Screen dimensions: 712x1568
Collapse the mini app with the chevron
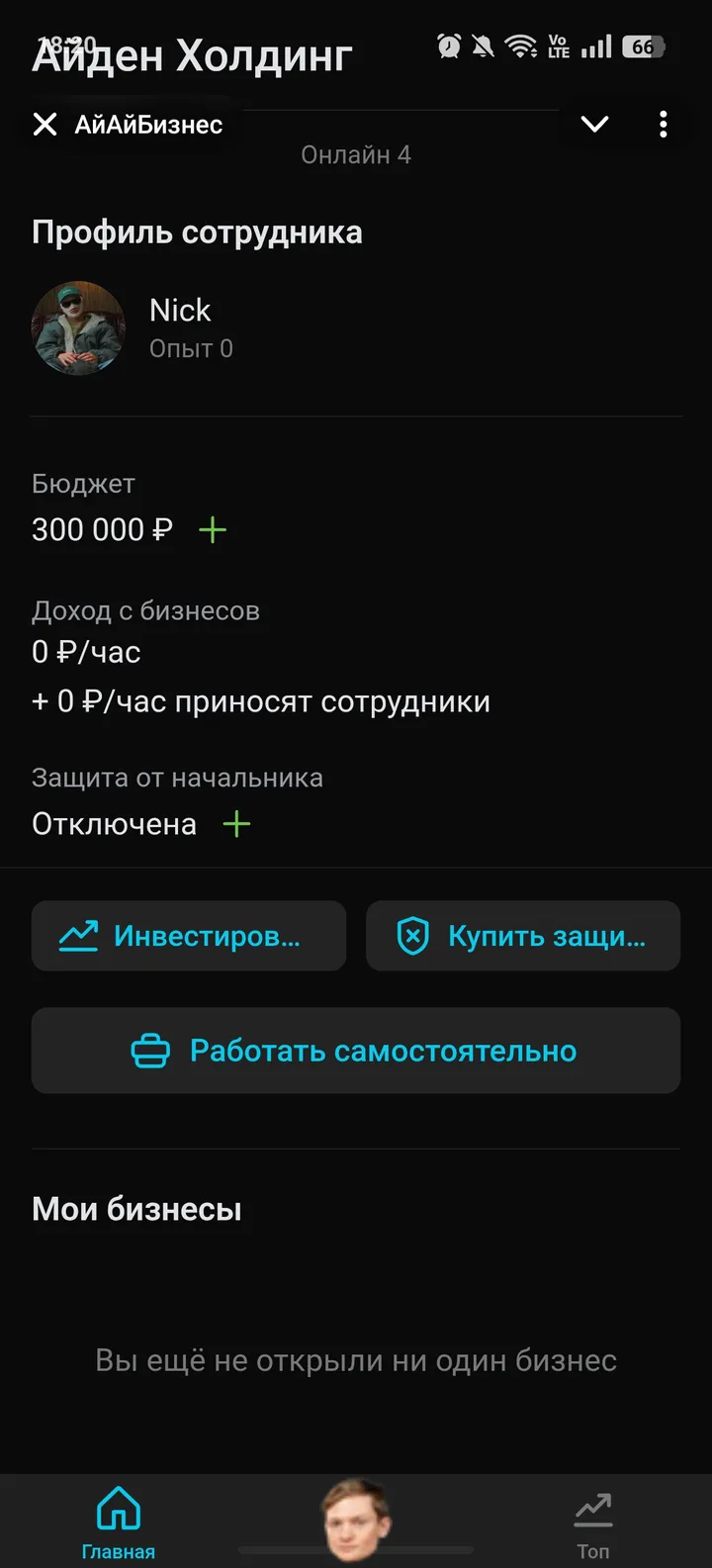(593, 124)
